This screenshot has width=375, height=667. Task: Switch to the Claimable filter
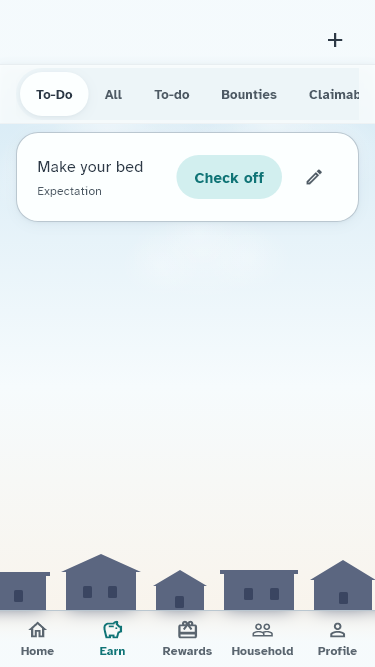334,94
